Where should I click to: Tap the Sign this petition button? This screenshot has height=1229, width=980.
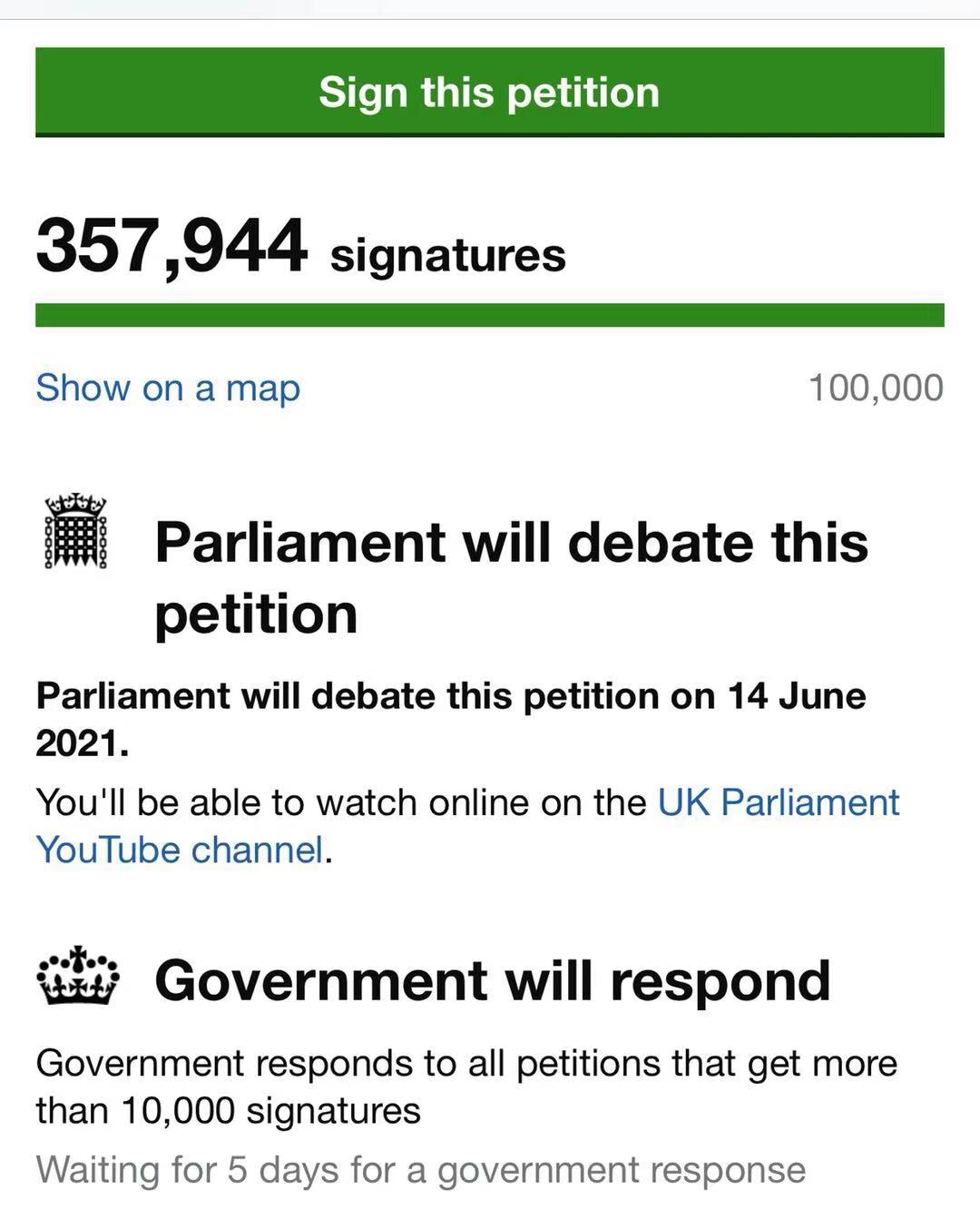(489, 93)
